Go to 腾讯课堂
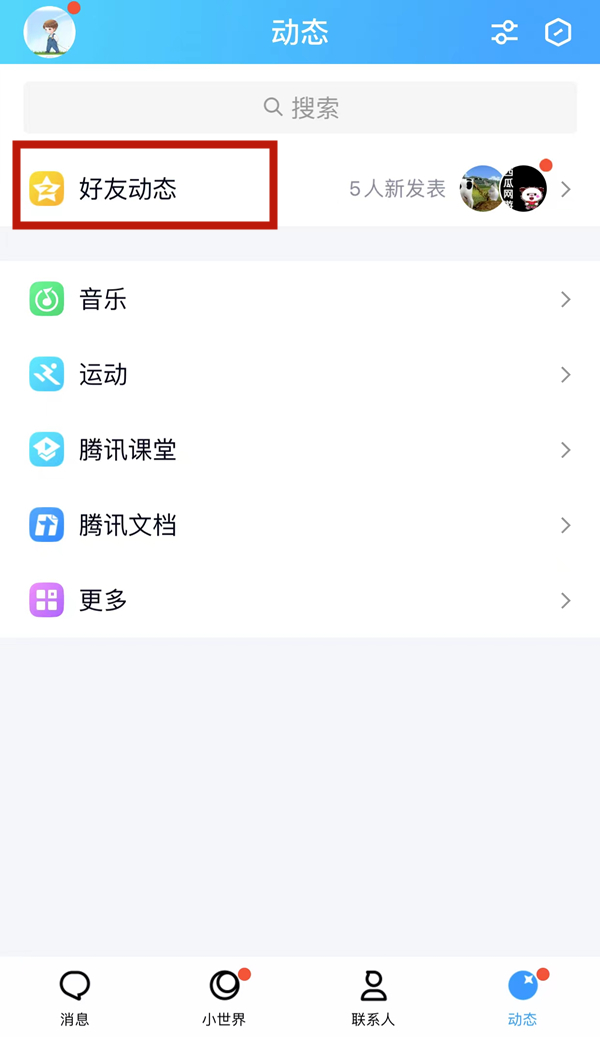 click(x=300, y=450)
